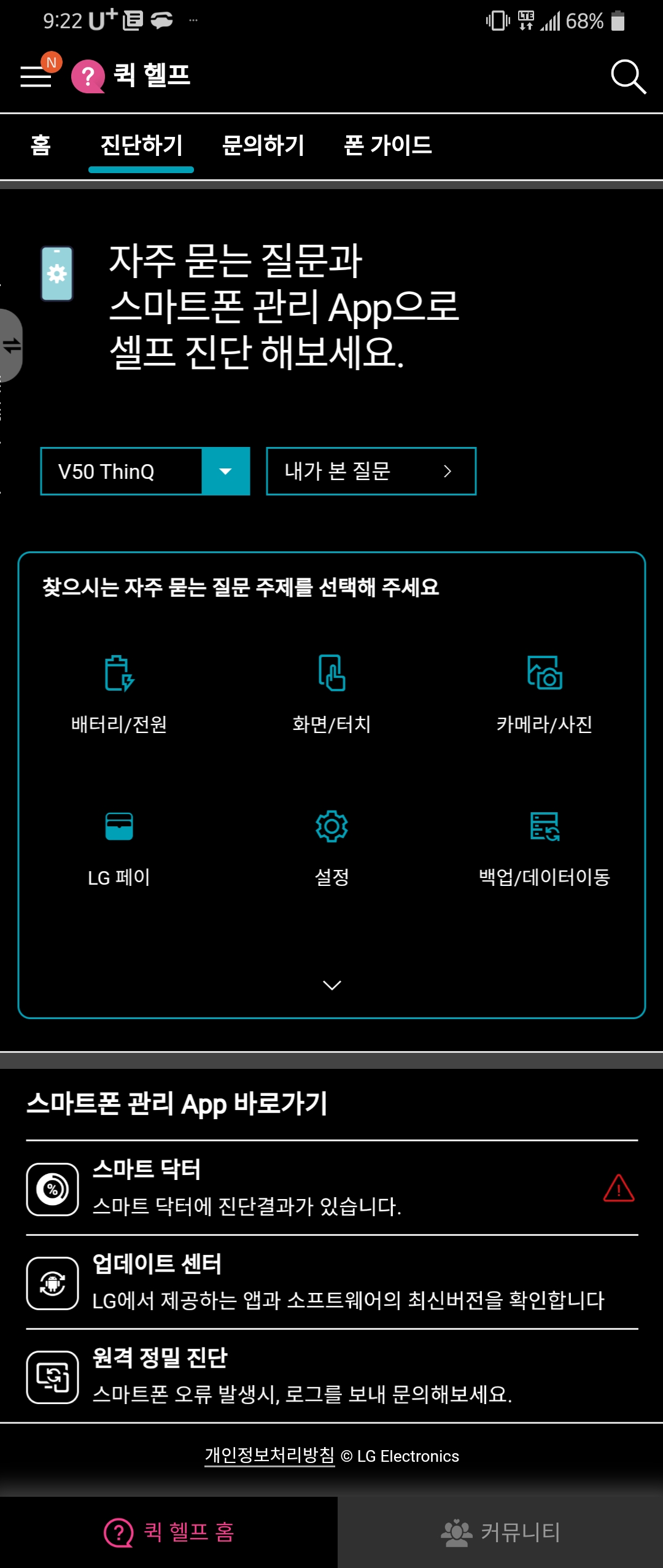
Task: Select the 카메라/사진 topic
Action: click(x=544, y=694)
